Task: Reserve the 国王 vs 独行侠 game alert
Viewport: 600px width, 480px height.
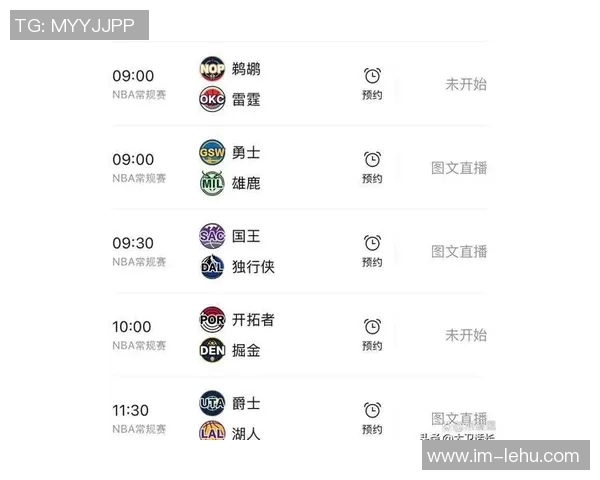Action: (372, 251)
